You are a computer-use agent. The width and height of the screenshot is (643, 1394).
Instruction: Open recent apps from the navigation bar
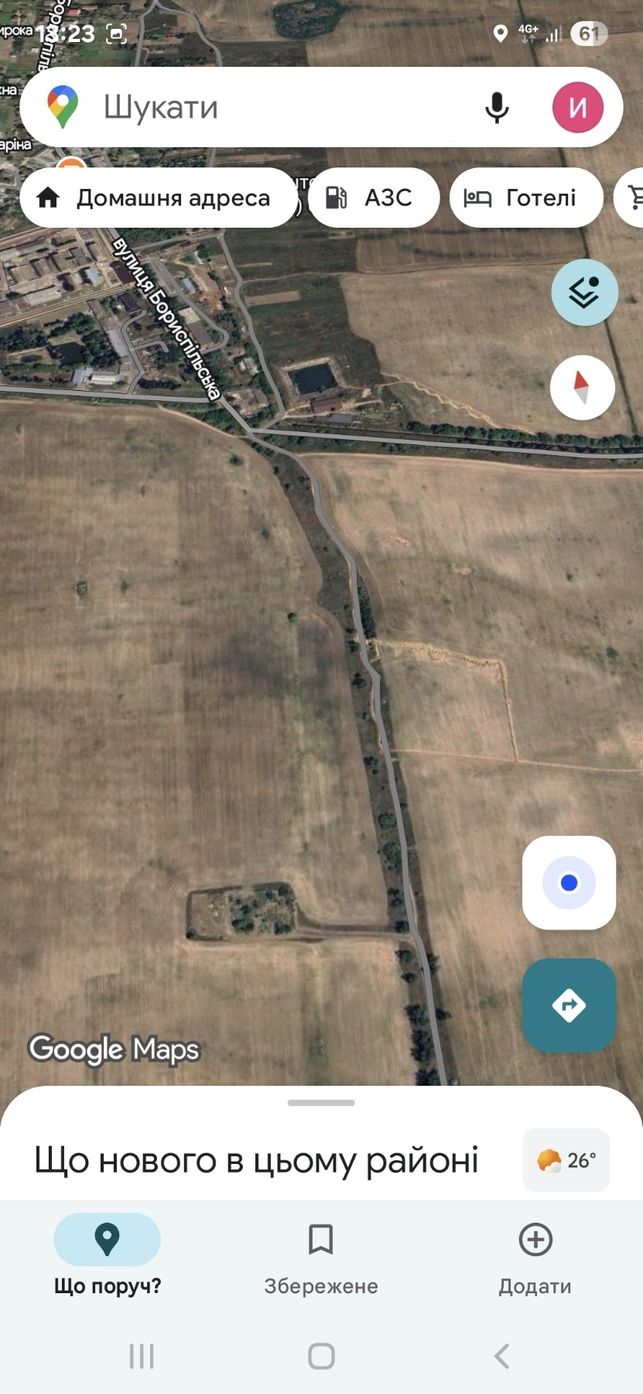[142, 1356]
